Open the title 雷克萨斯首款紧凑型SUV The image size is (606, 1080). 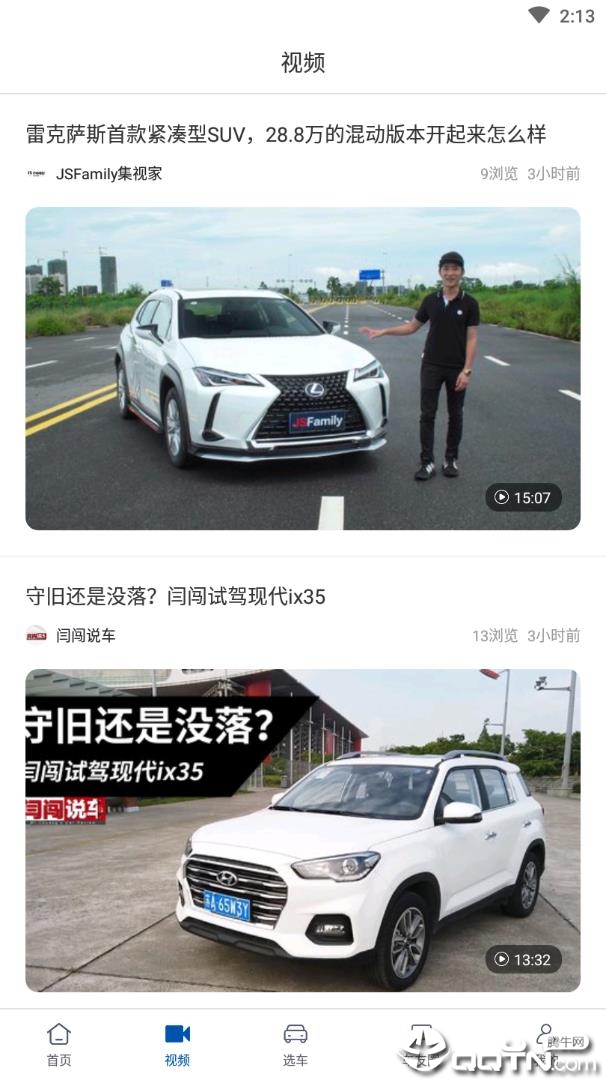[x=286, y=134]
